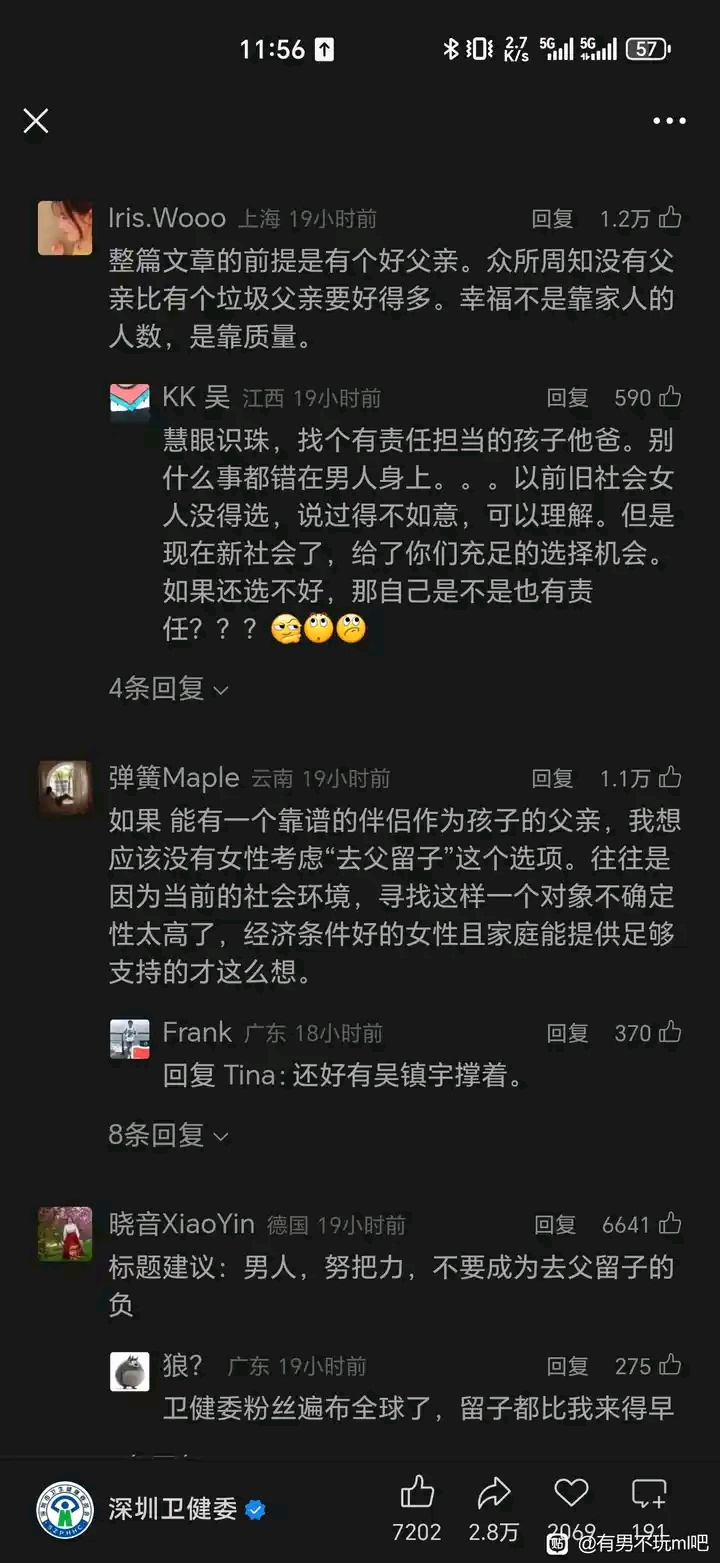Like 狼?'s reply
This screenshot has height=1563, width=720.
pos(670,1366)
